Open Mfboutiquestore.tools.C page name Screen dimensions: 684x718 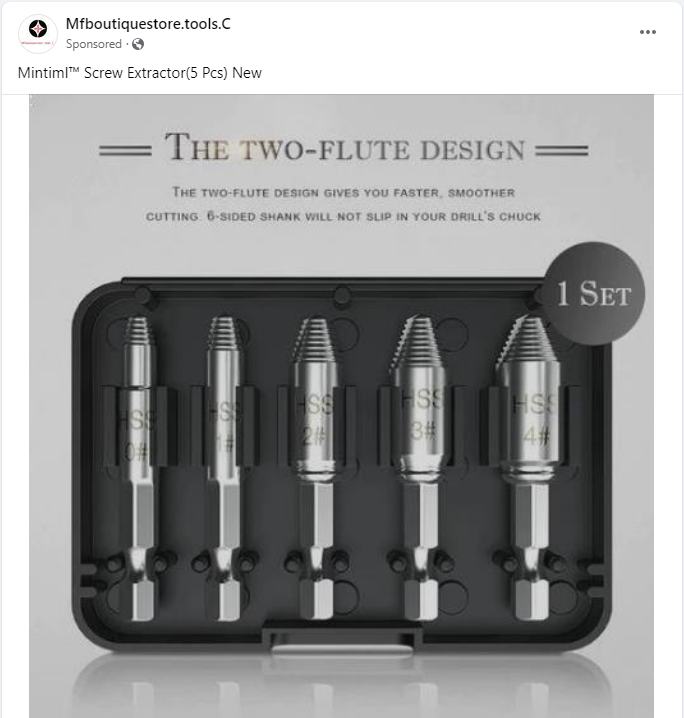click(147, 23)
